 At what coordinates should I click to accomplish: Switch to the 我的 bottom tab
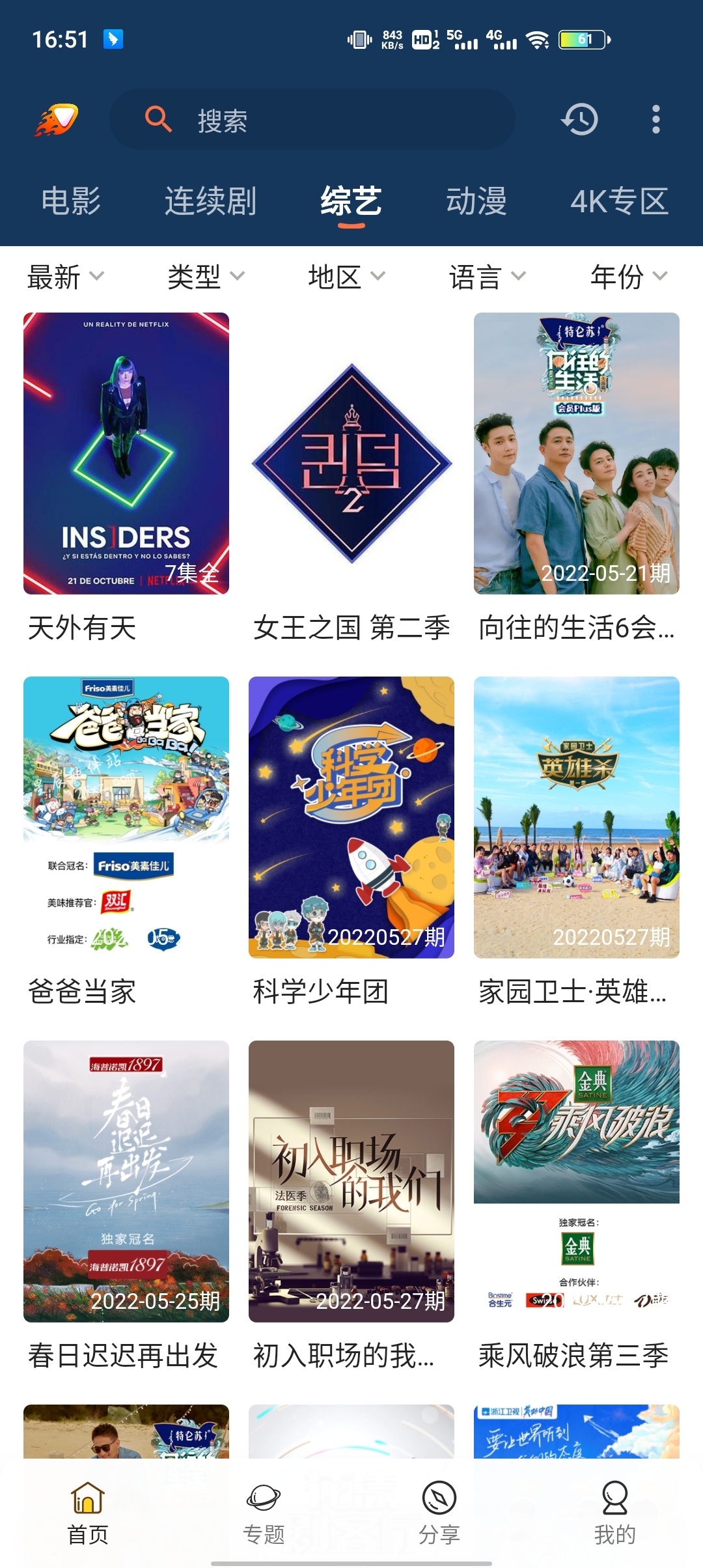(614, 1513)
